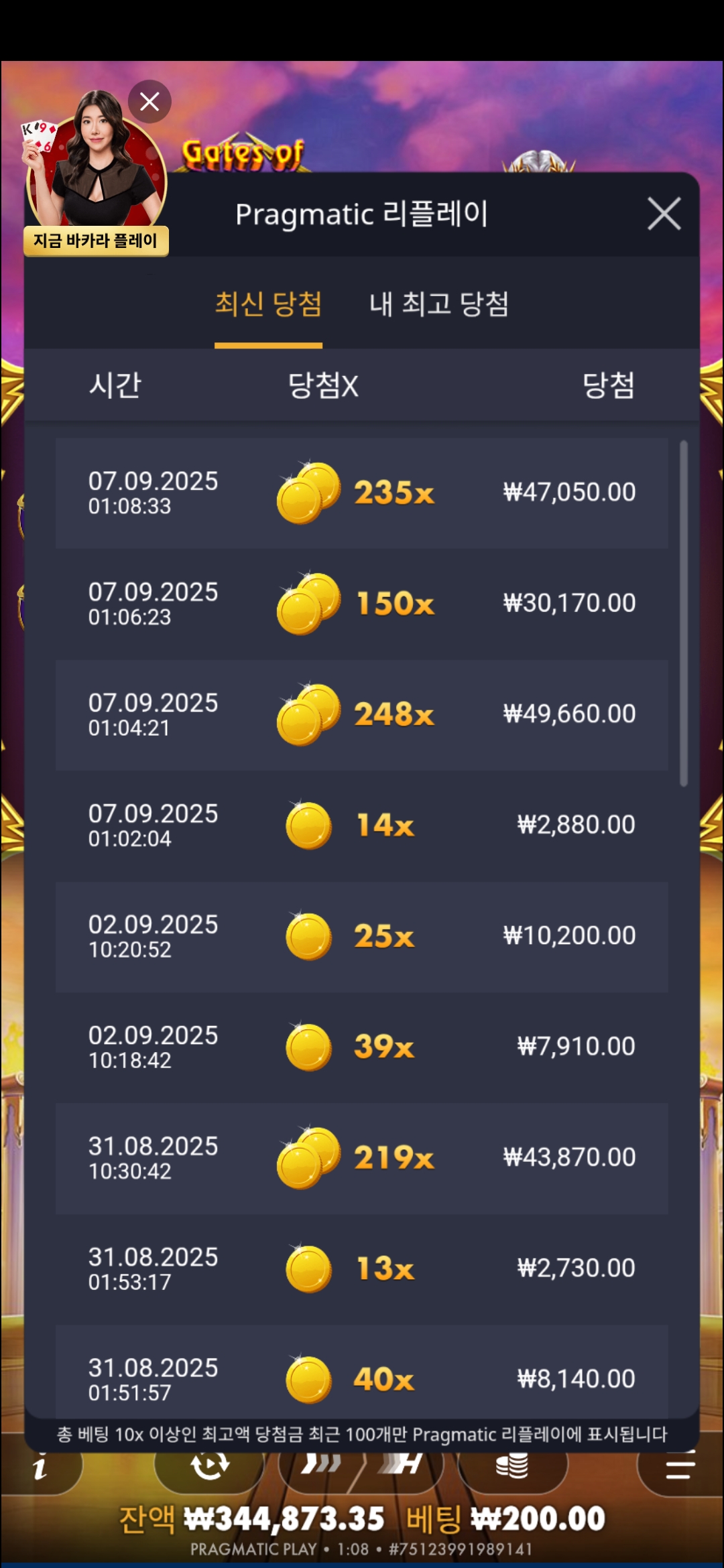Replay the 235x win of ₩47,050.00
Viewport: 724px width, 1568px height.
361,493
